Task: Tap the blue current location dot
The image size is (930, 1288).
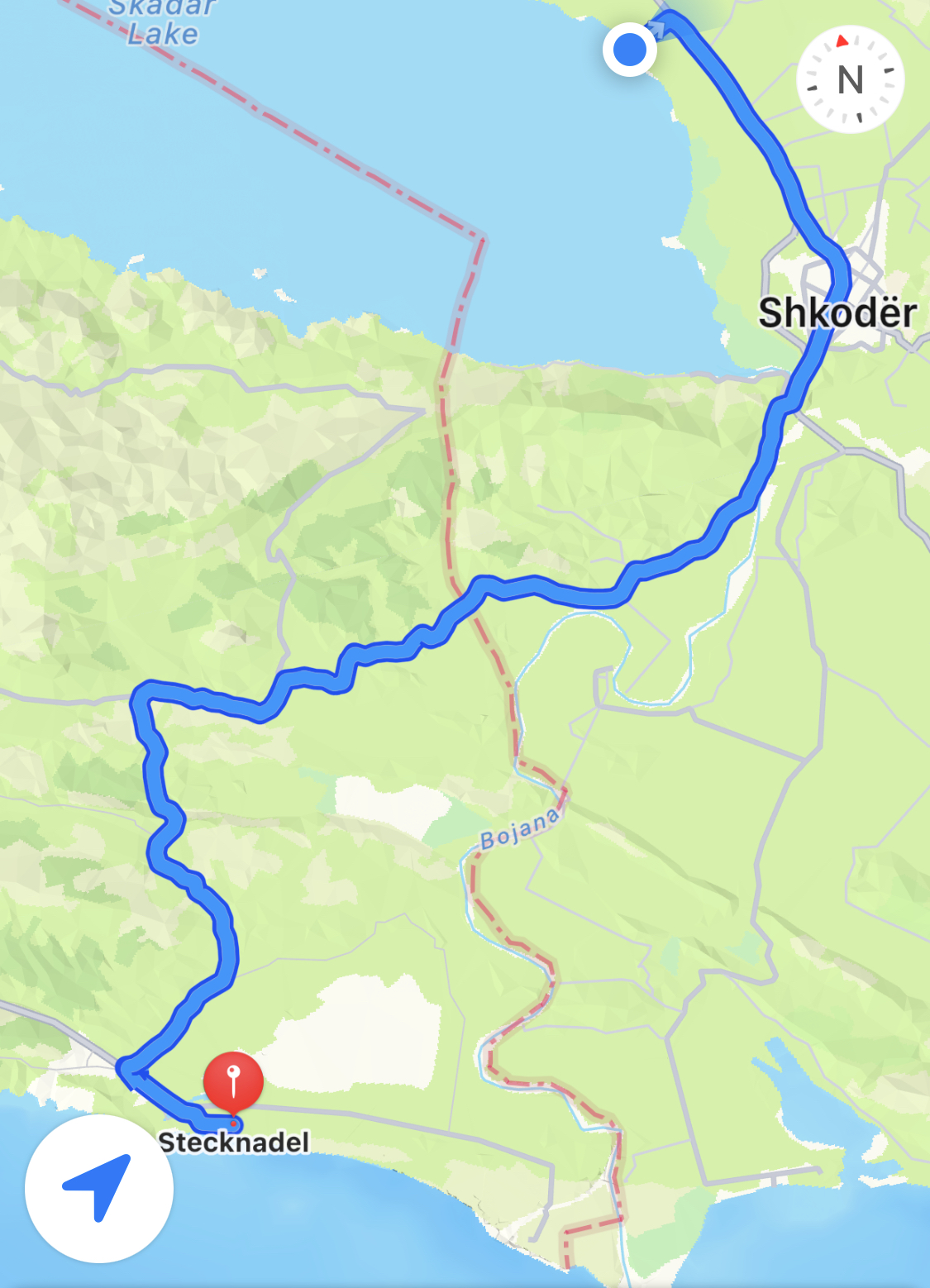Action: coord(630,50)
